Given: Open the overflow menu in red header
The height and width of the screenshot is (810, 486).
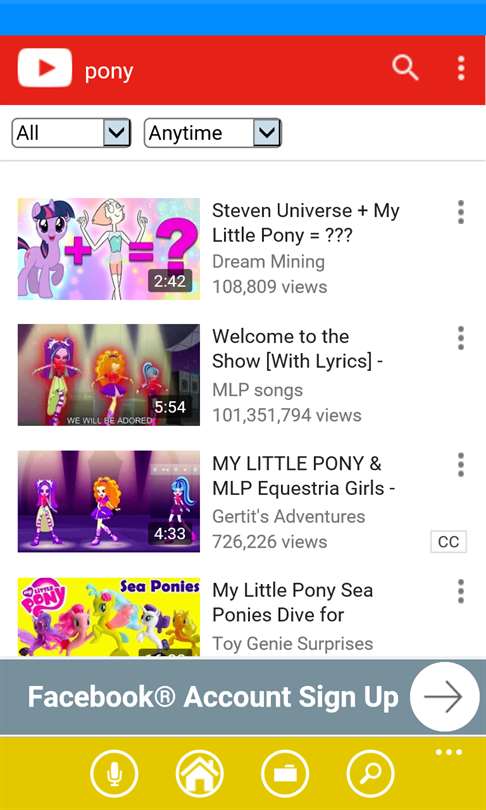Looking at the screenshot, I should (x=461, y=68).
